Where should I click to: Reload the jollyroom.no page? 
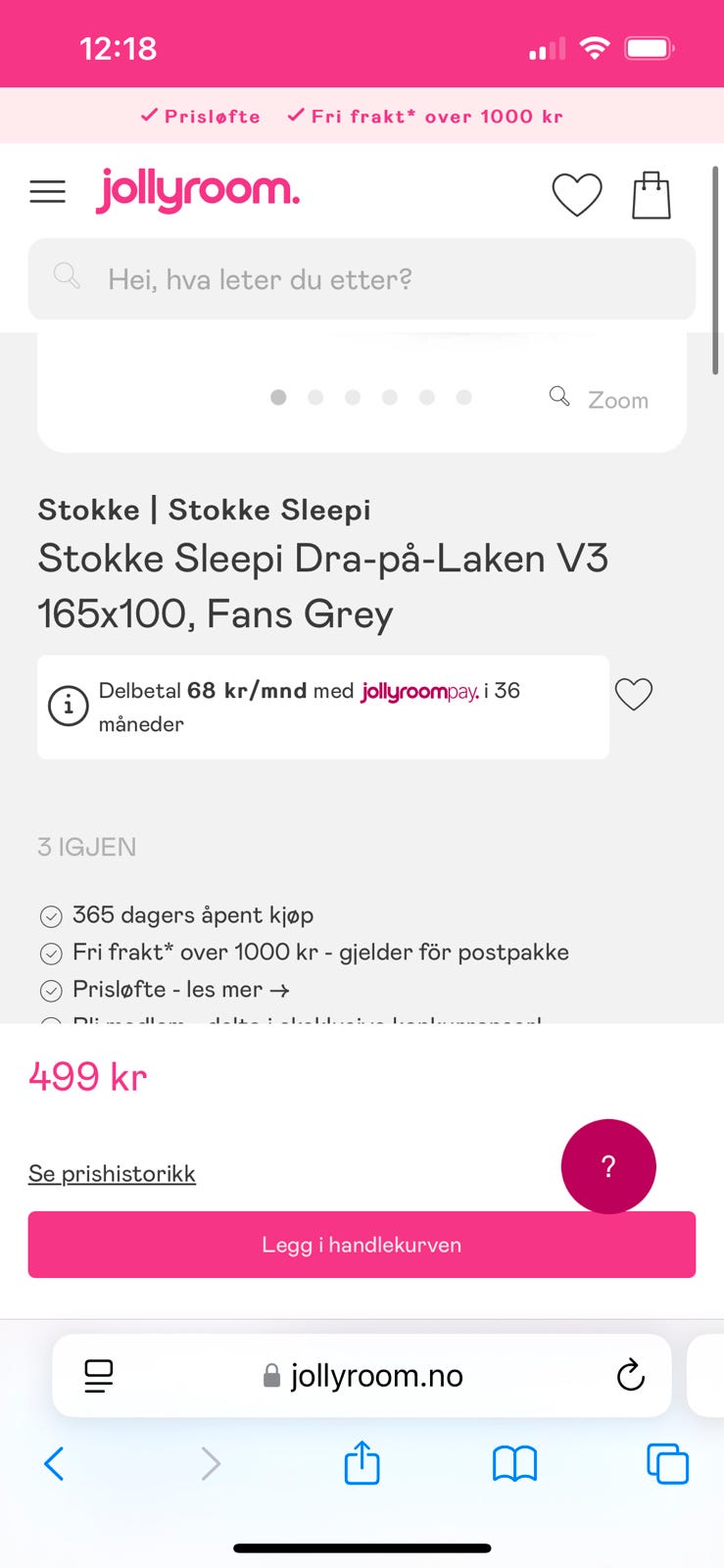[630, 1375]
